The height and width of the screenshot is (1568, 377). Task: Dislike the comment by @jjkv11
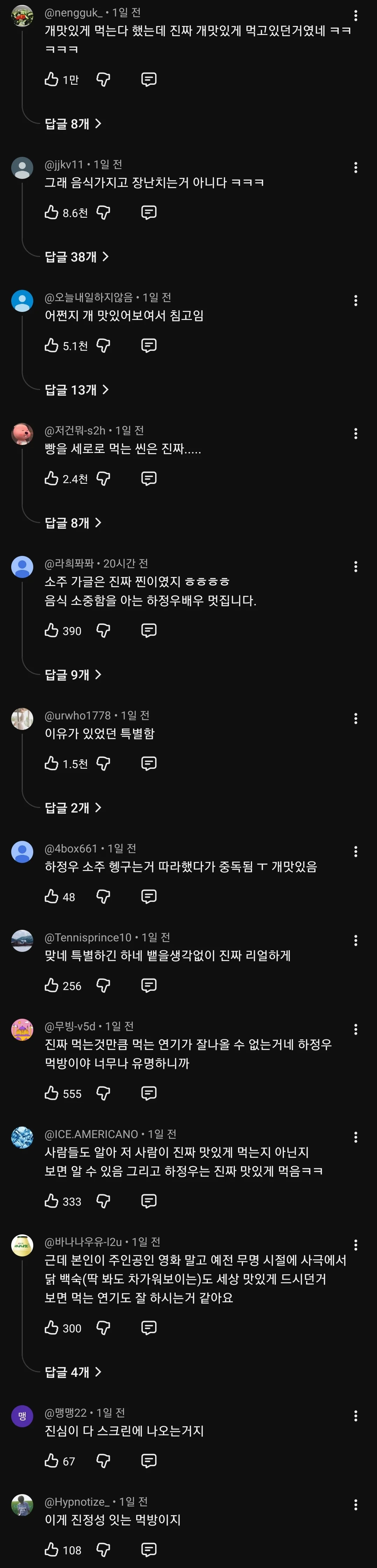pos(104,212)
